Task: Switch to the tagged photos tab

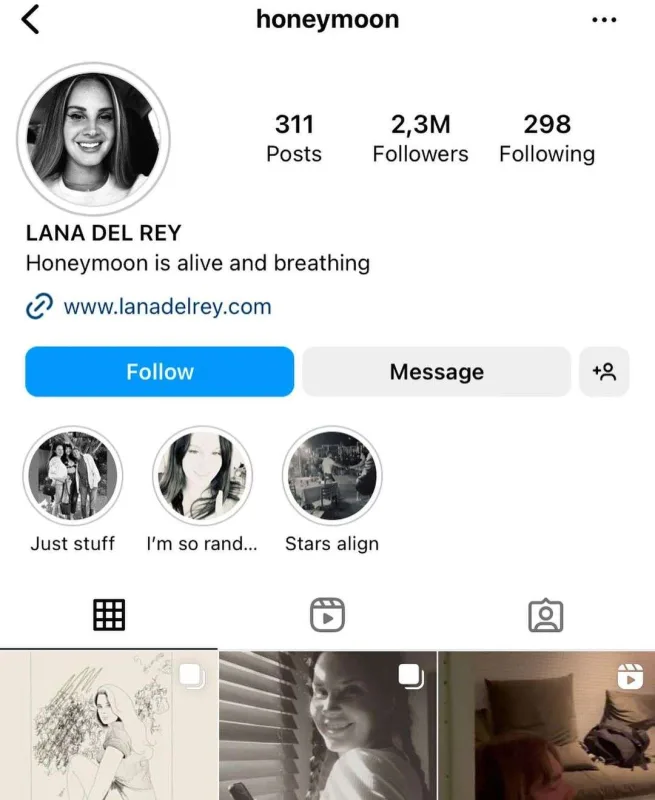Action: [545, 615]
